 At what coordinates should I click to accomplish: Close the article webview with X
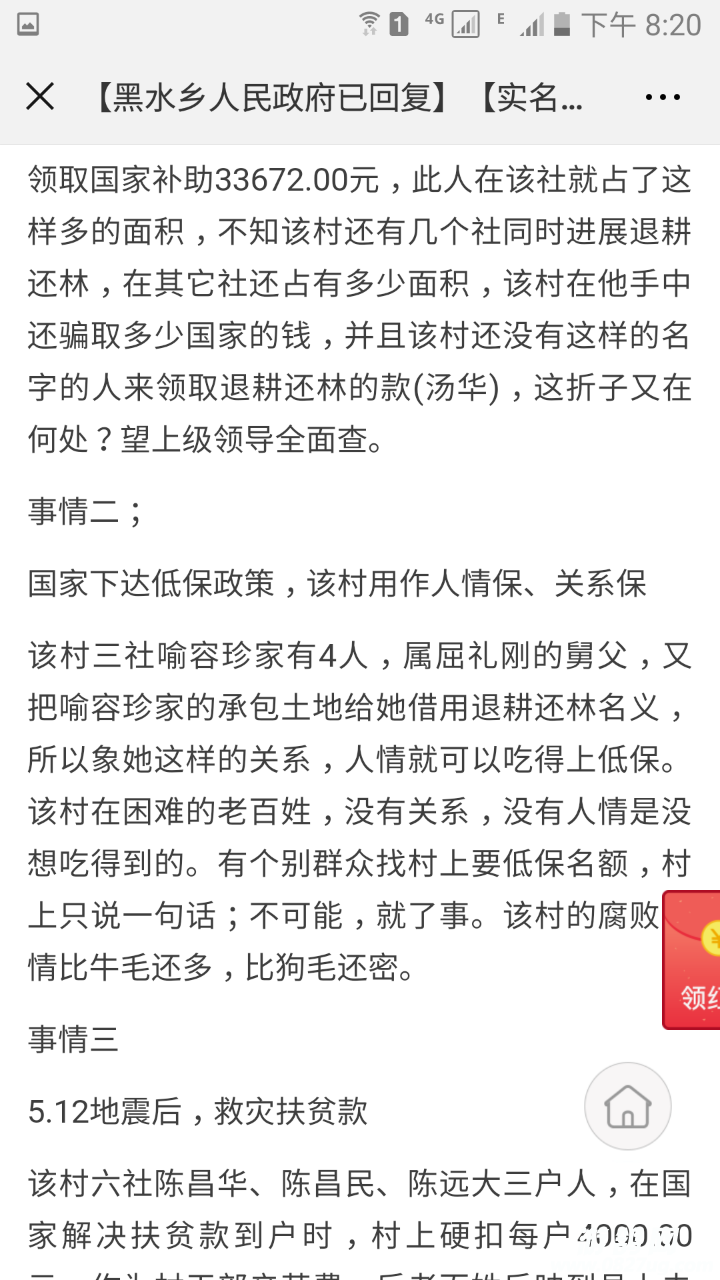40,97
